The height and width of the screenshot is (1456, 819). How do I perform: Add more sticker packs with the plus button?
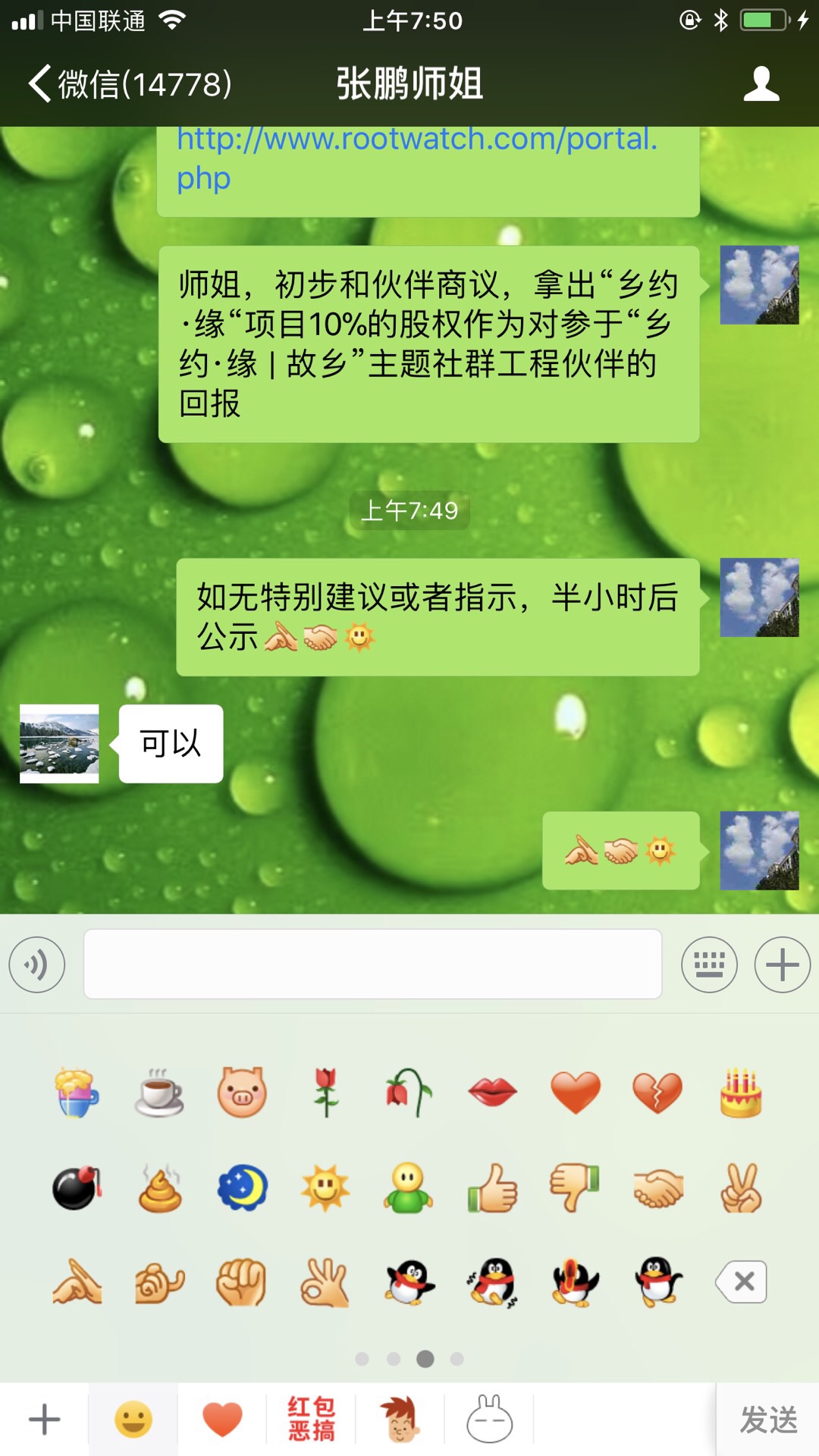click(x=44, y=1420)
